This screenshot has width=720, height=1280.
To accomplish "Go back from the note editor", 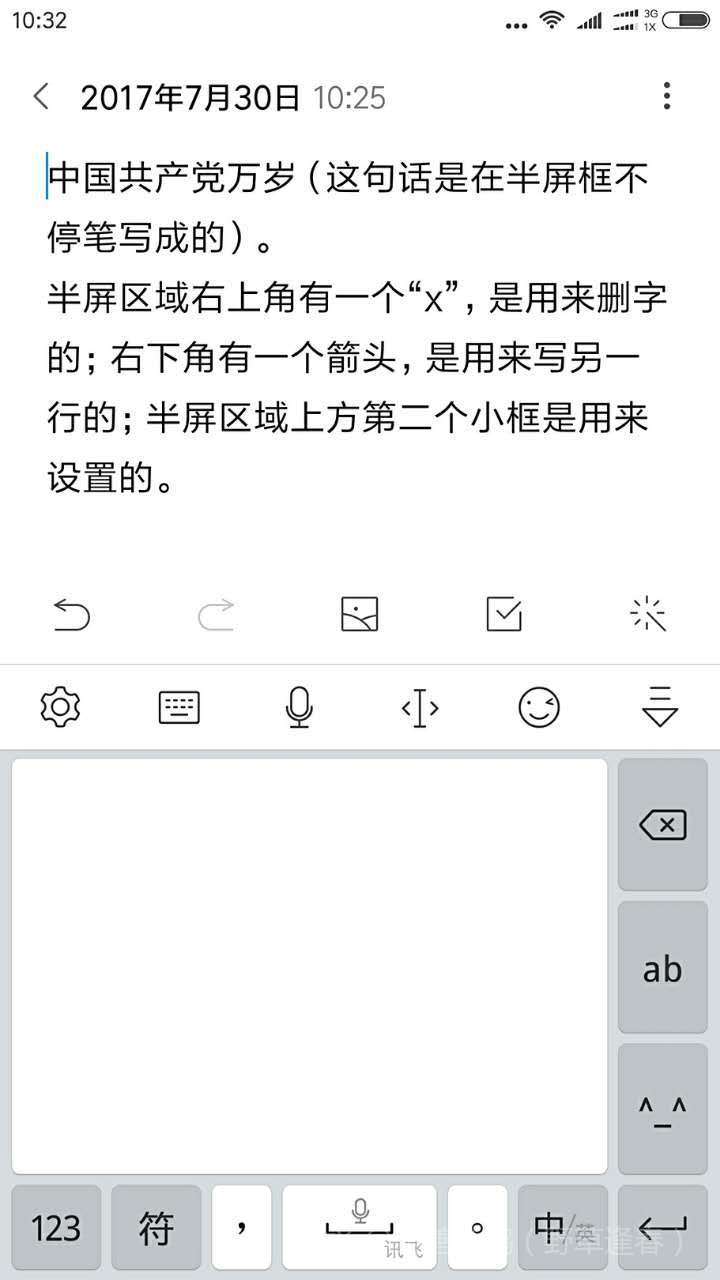I will [x=41, y=97].
